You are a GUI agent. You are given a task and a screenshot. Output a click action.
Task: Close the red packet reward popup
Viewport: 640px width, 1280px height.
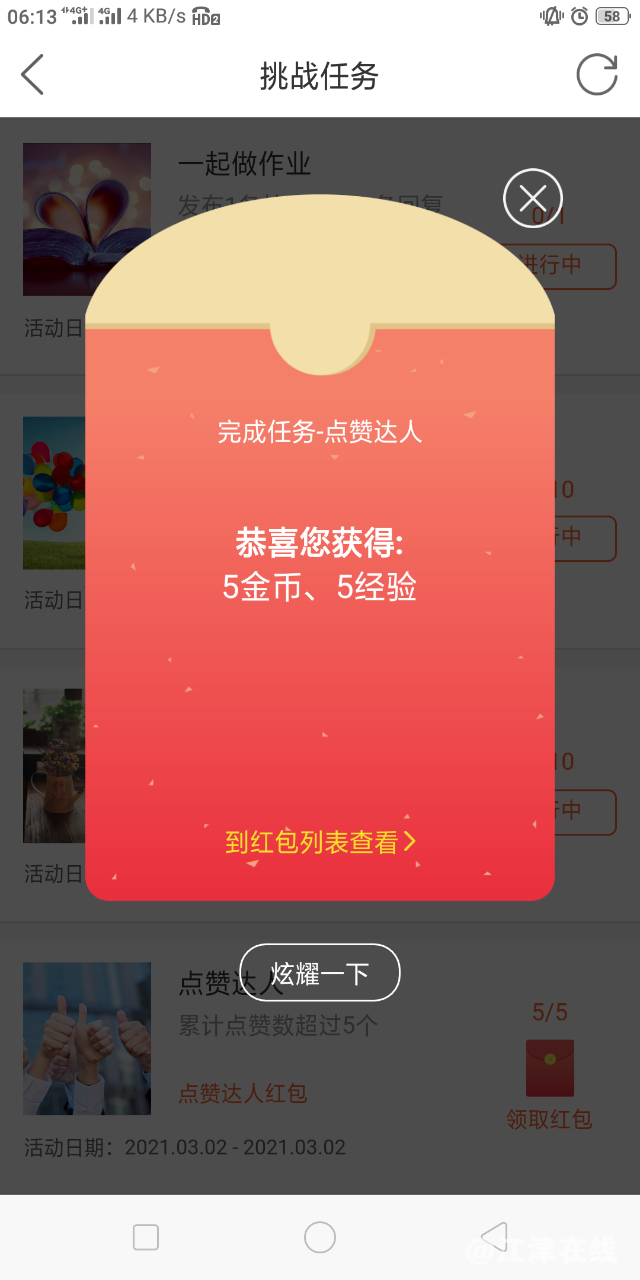[533, 198]
